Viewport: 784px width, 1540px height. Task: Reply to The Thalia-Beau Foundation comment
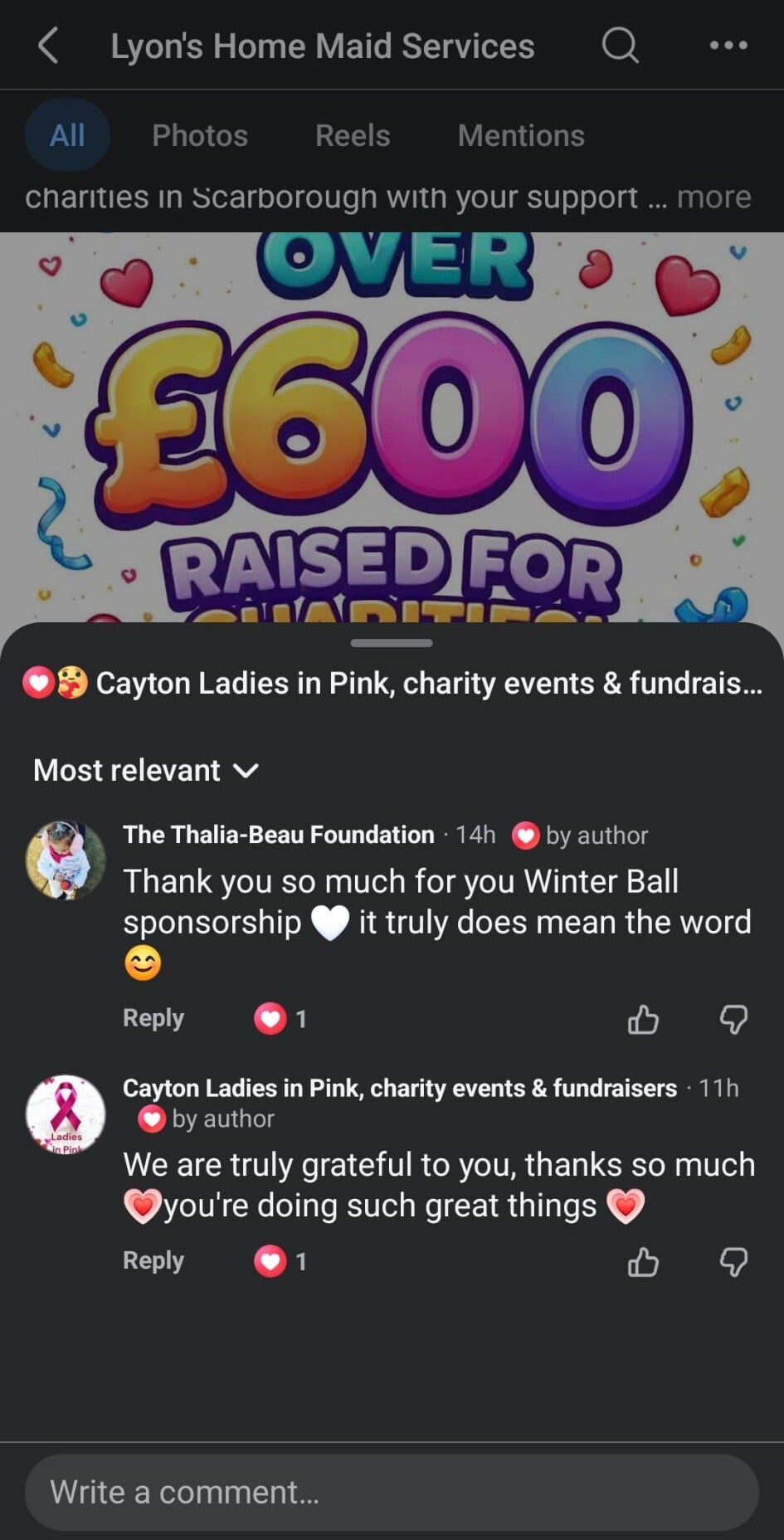[x=153, y=1018]
